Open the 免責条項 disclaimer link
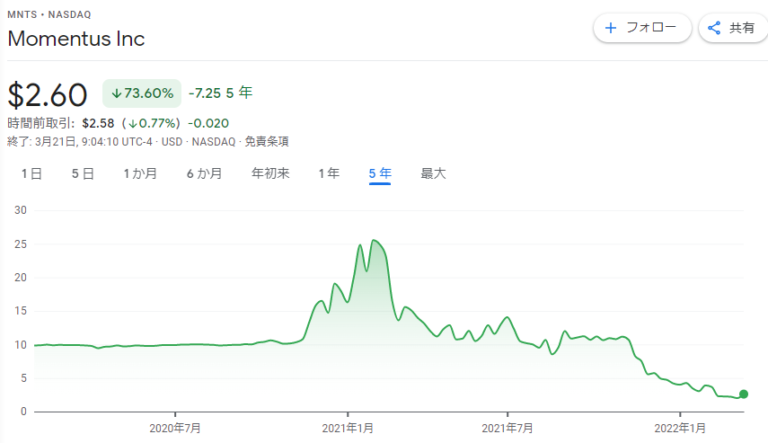This screenshot has width=768, height=443. tap(266, 142)
